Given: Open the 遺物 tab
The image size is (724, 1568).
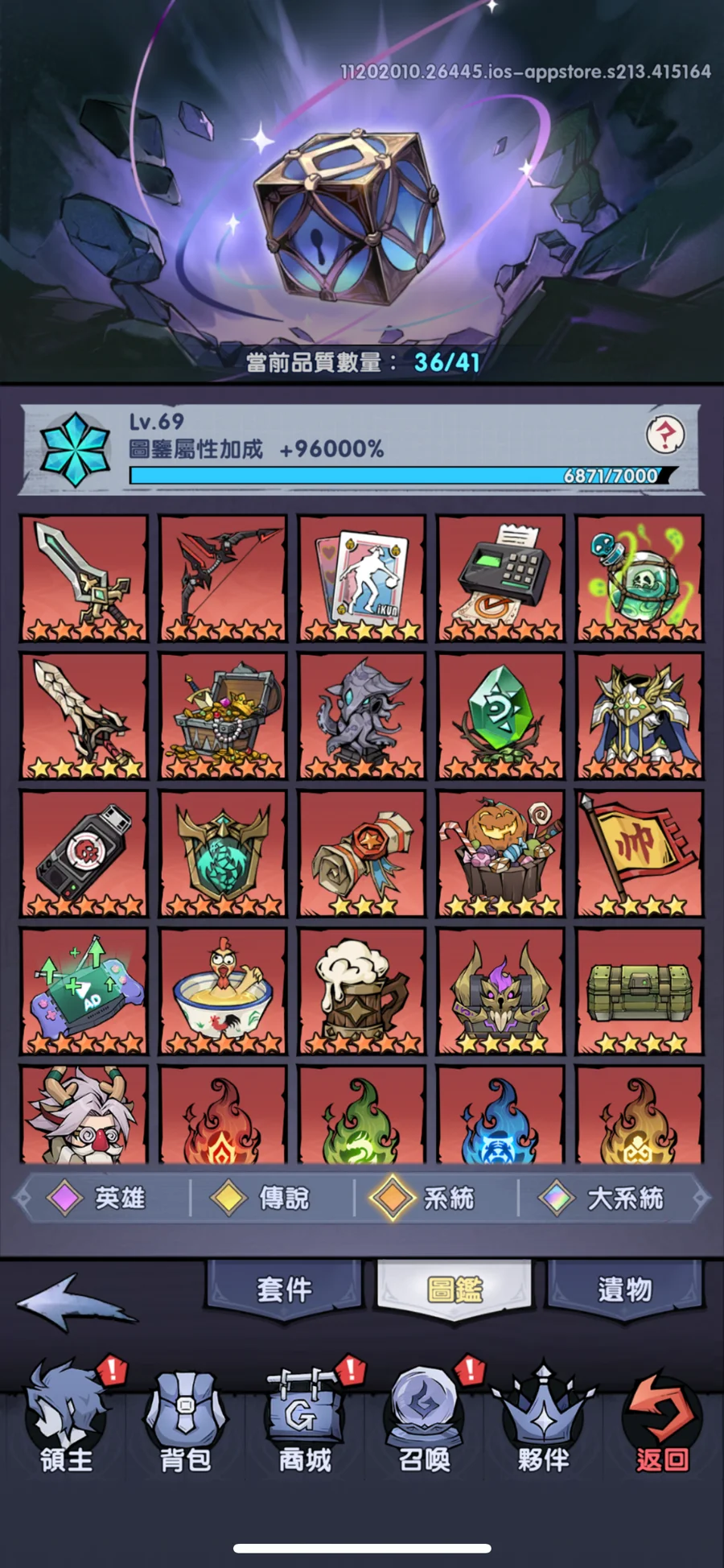Looking at the screenshot, I should (x=624, y=1289).
